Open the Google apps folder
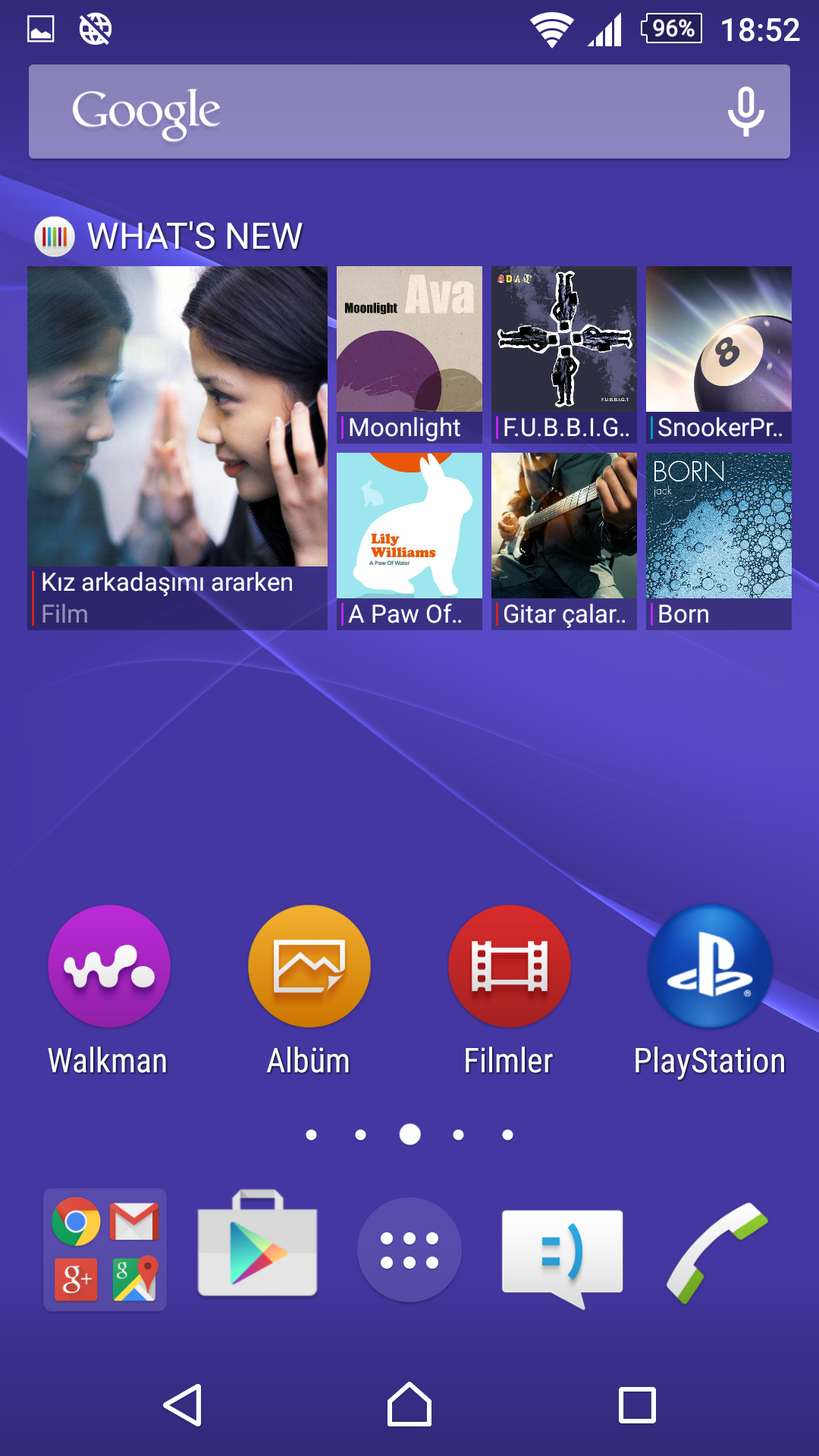The height and width of the screenshot is (1456, 819). pyautogui.click(x=105, y=1250)
